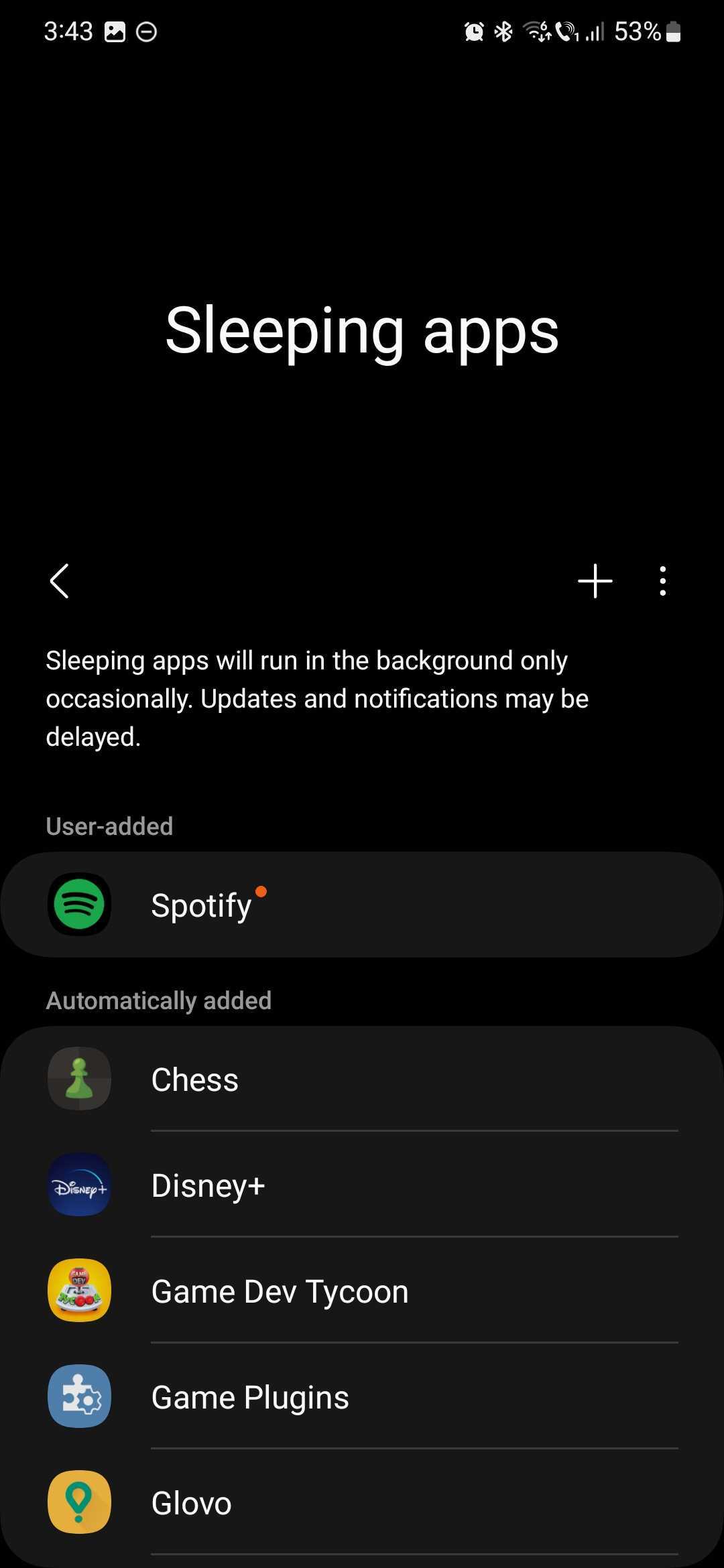Tap the Disney+ row

tap(362, 1185)
